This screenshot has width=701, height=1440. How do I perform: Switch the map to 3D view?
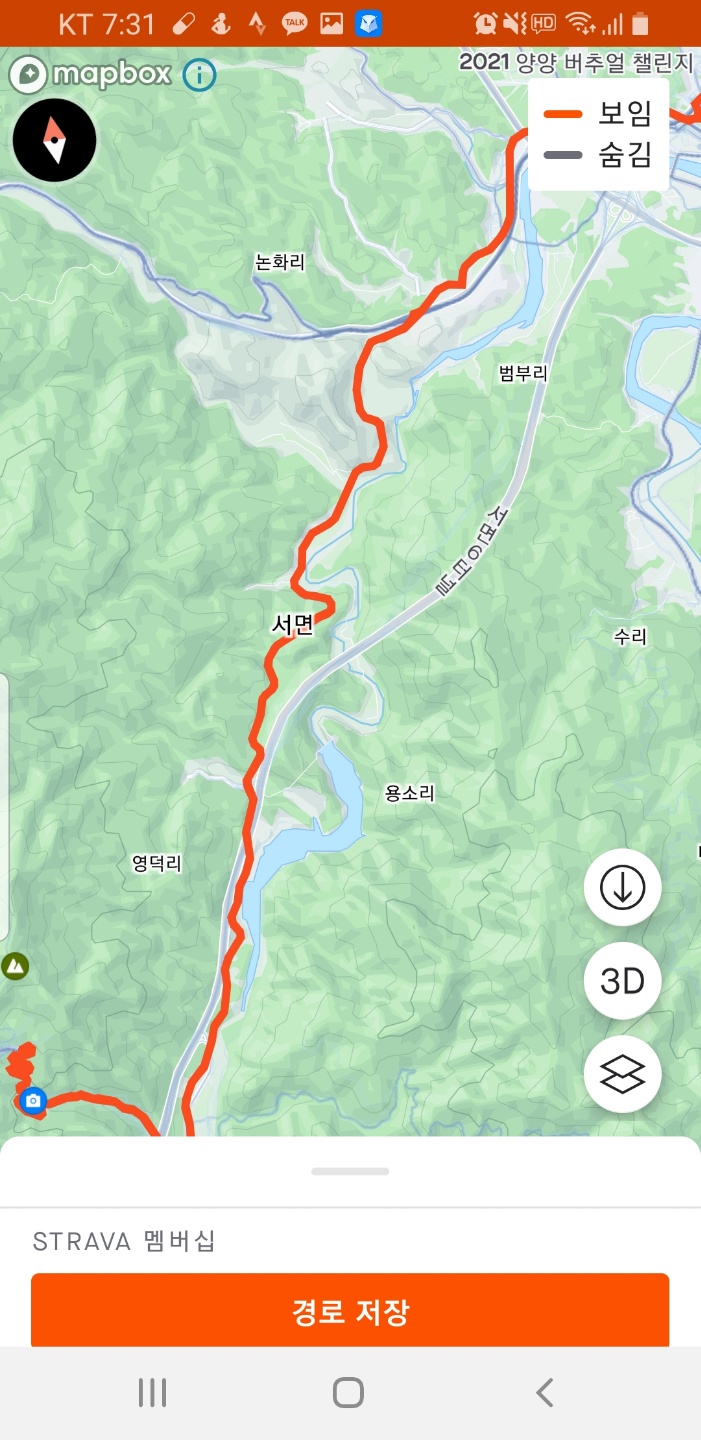[622, 981]
